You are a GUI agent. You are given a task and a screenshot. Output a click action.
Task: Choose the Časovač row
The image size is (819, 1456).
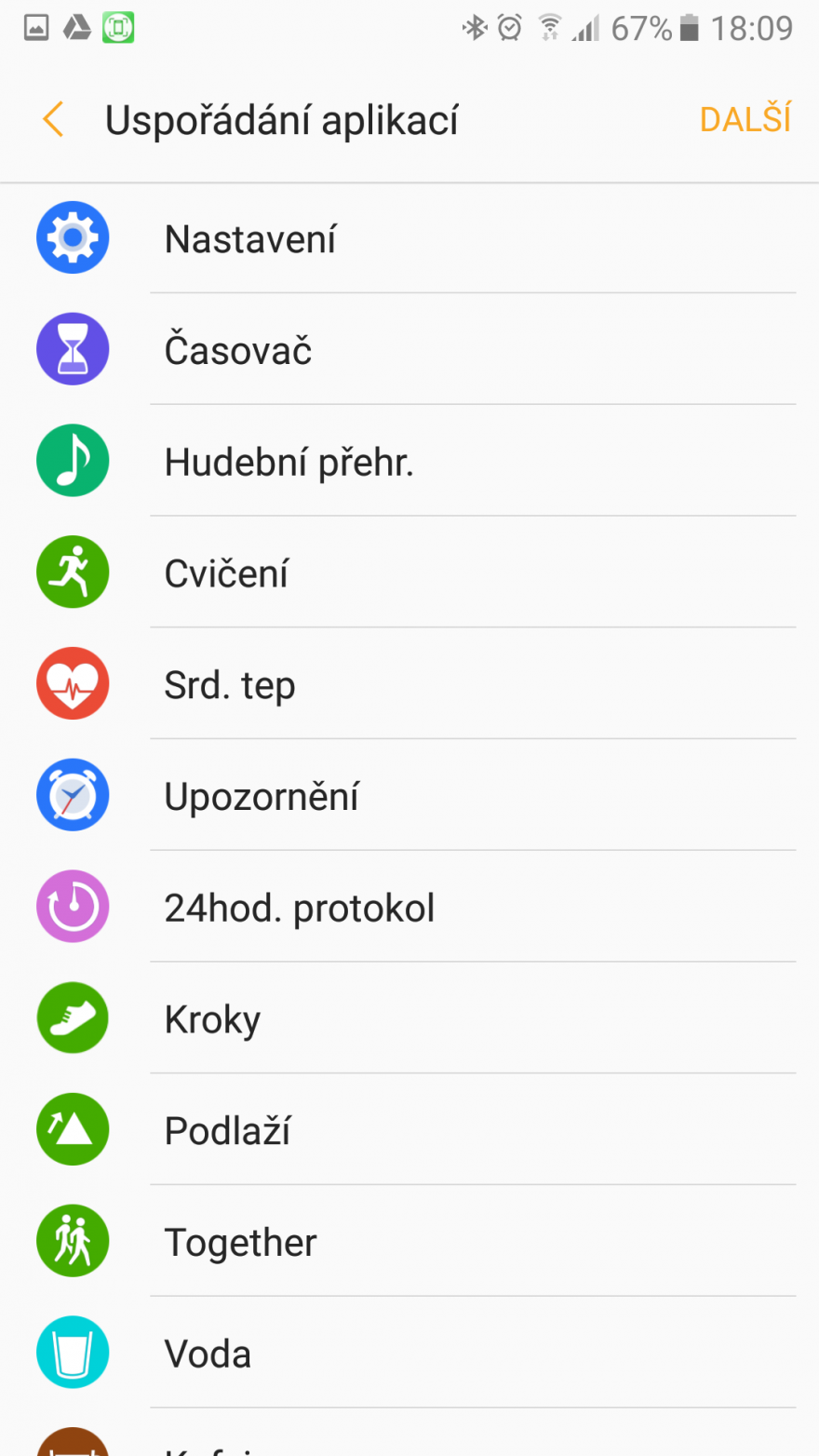[409, 350]
